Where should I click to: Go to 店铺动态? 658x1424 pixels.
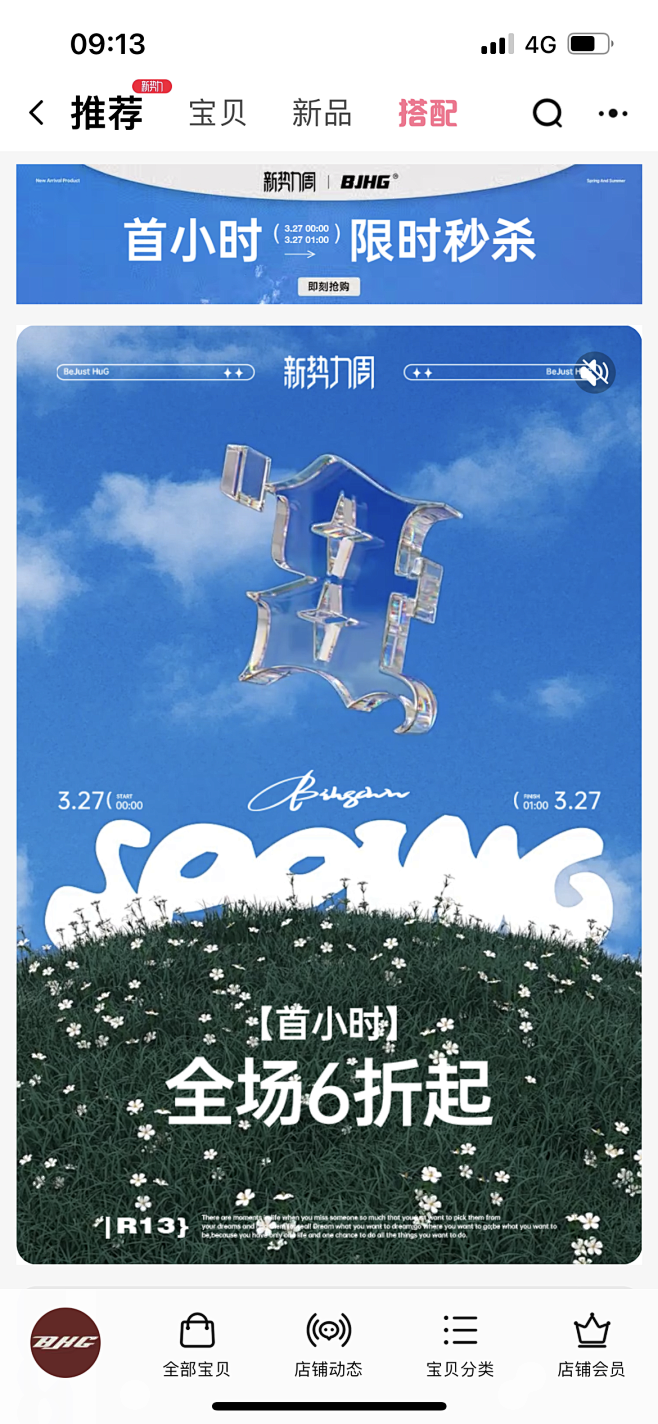328,1345
